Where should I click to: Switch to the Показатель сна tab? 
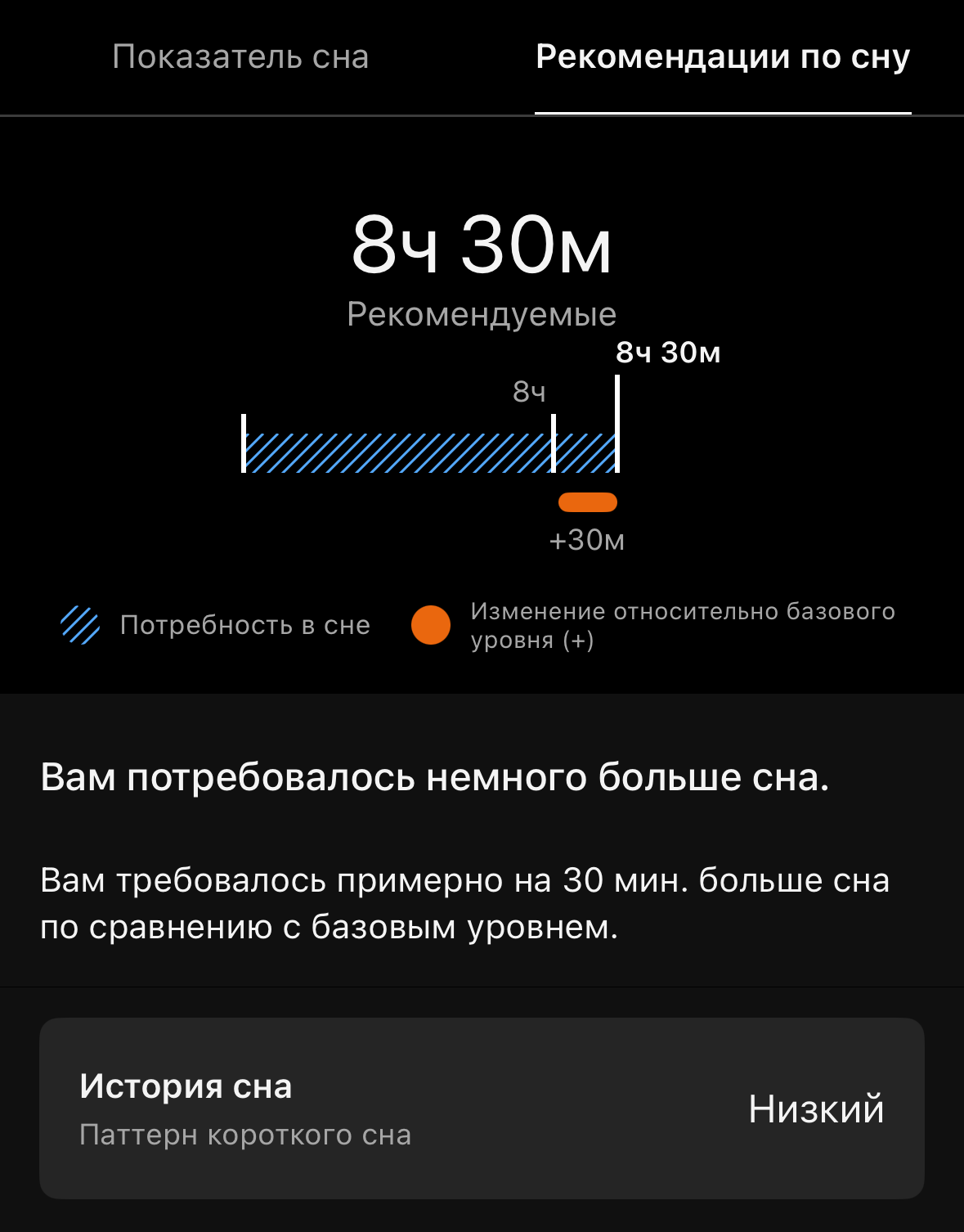(240, 57)
